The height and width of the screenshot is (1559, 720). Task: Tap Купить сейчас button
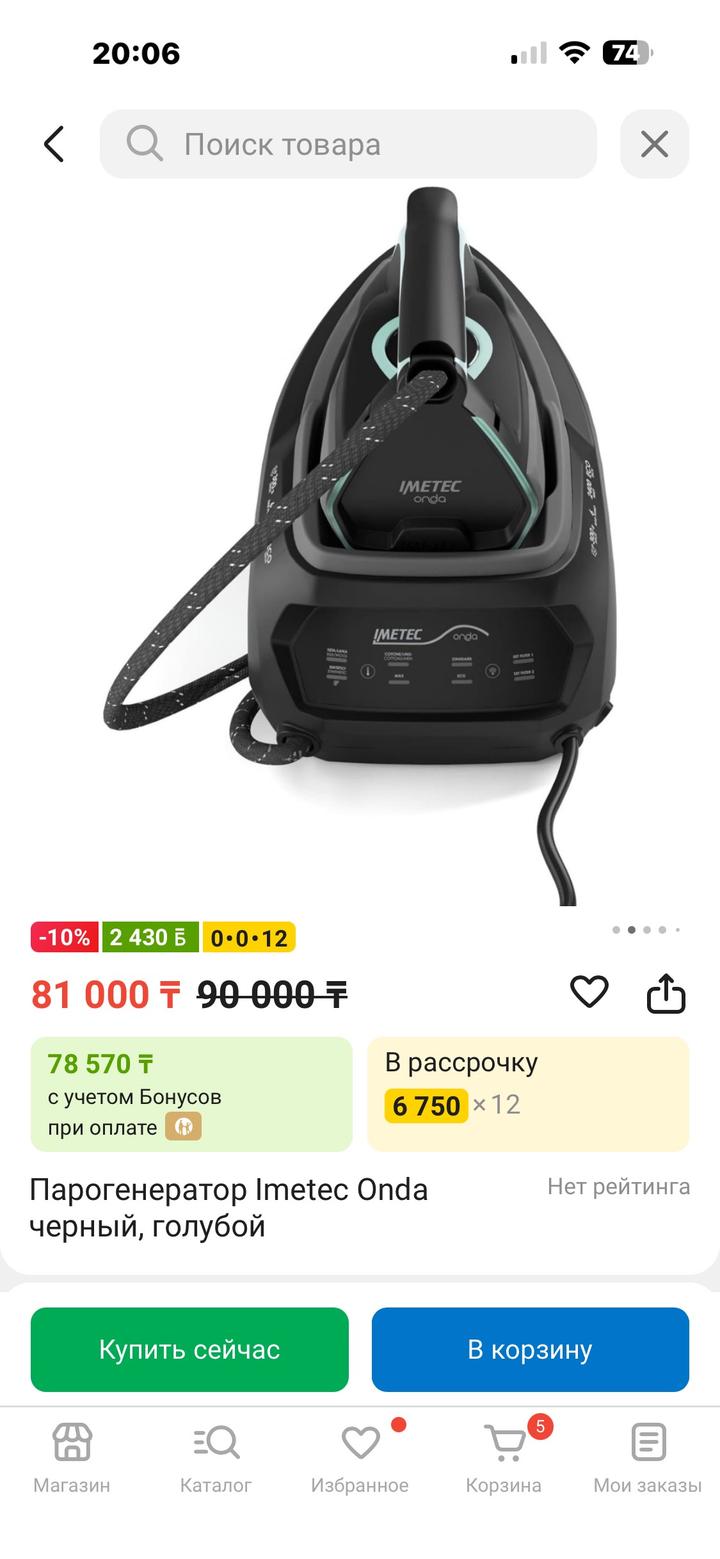coord(190,1349)
